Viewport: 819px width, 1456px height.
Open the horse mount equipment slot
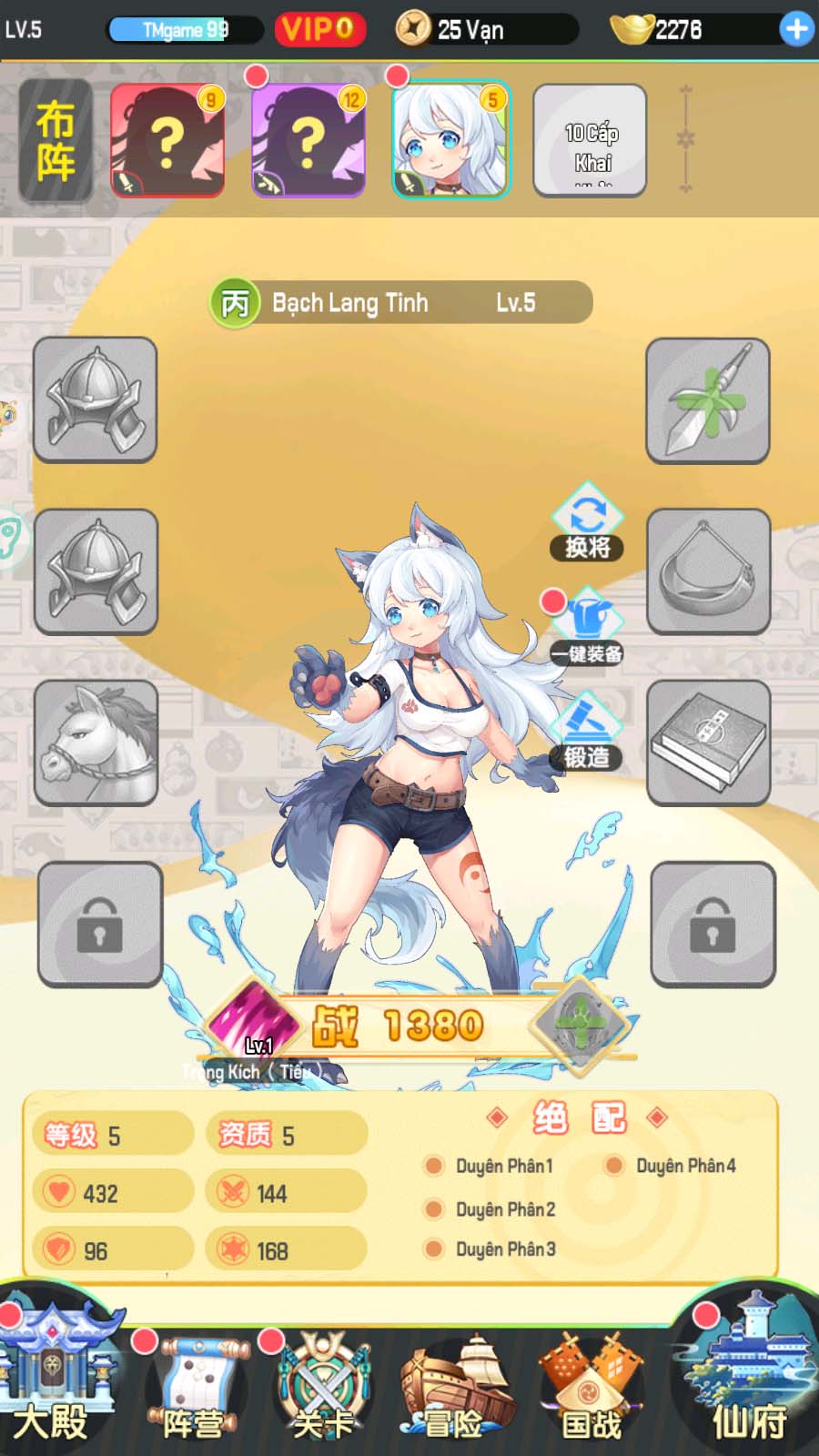tap(96, 743)
